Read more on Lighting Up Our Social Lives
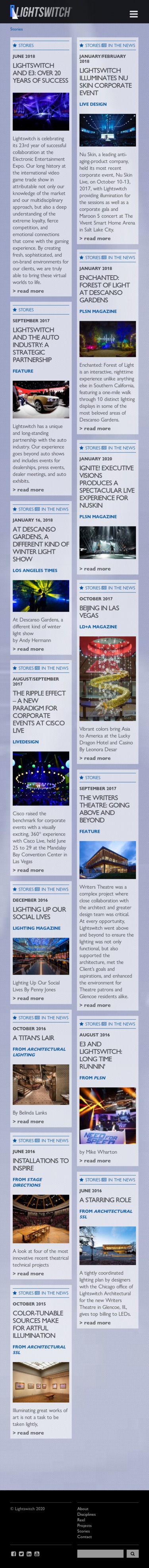The width and height of the screenshot is (149, 1568). click(x=28, y=998)
